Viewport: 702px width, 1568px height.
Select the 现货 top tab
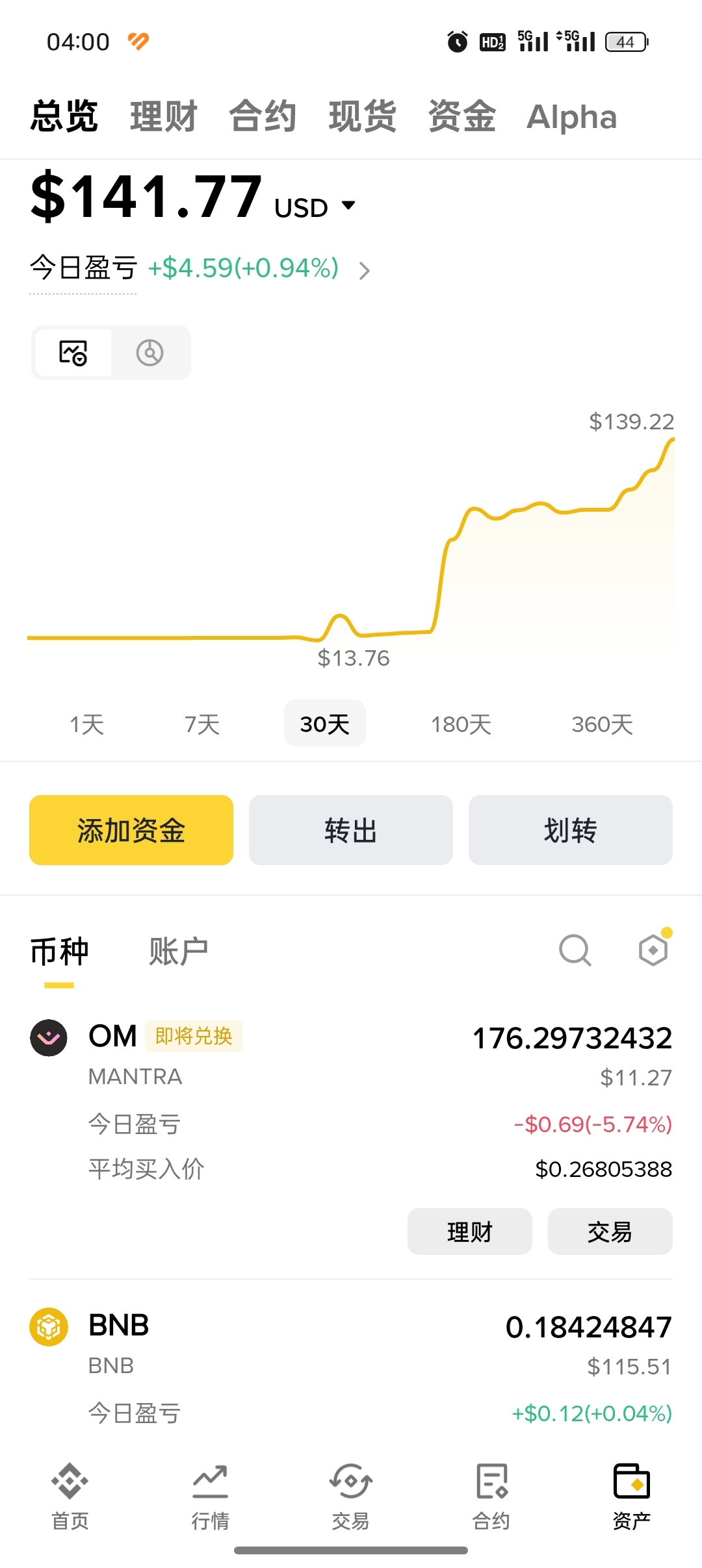(x=362, y=117)
